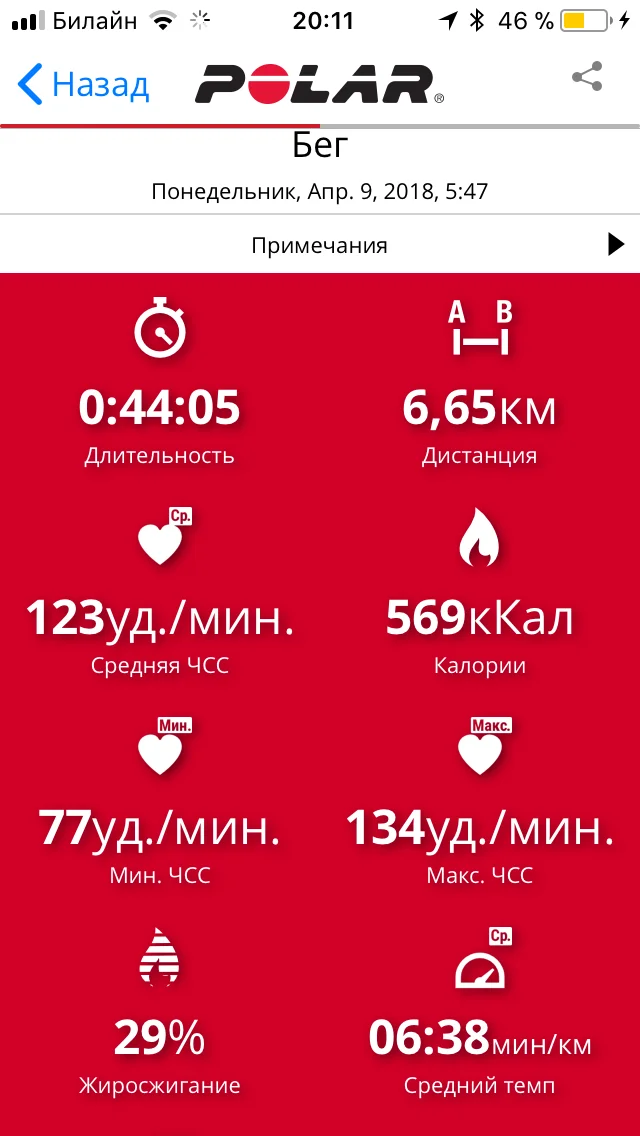The height and width of the screenshot is (1136, 640).
Task: Share this running workout
Action: coord(587,78)
